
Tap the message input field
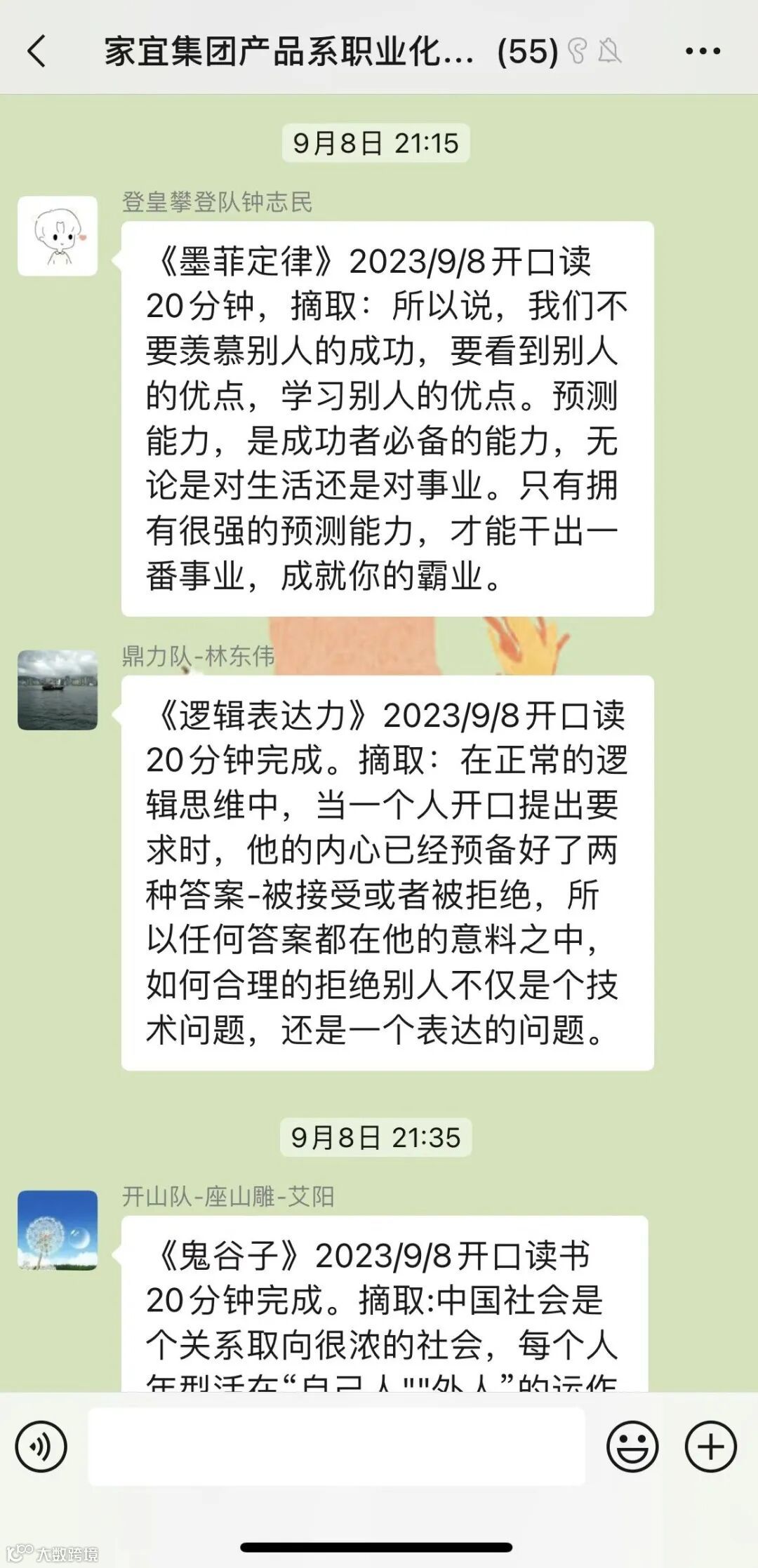coord(336,1447)
